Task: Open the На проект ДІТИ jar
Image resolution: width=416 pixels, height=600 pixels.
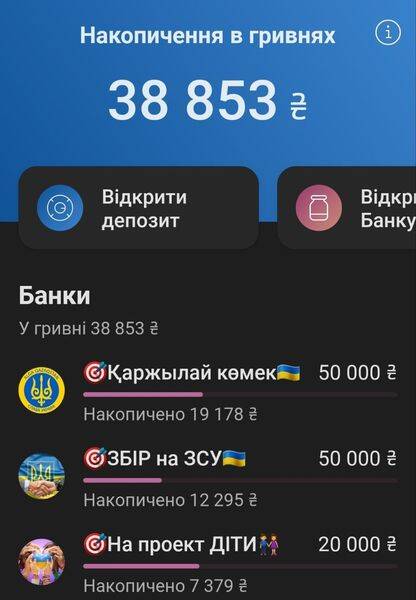Action: click(x=208, y=563)
